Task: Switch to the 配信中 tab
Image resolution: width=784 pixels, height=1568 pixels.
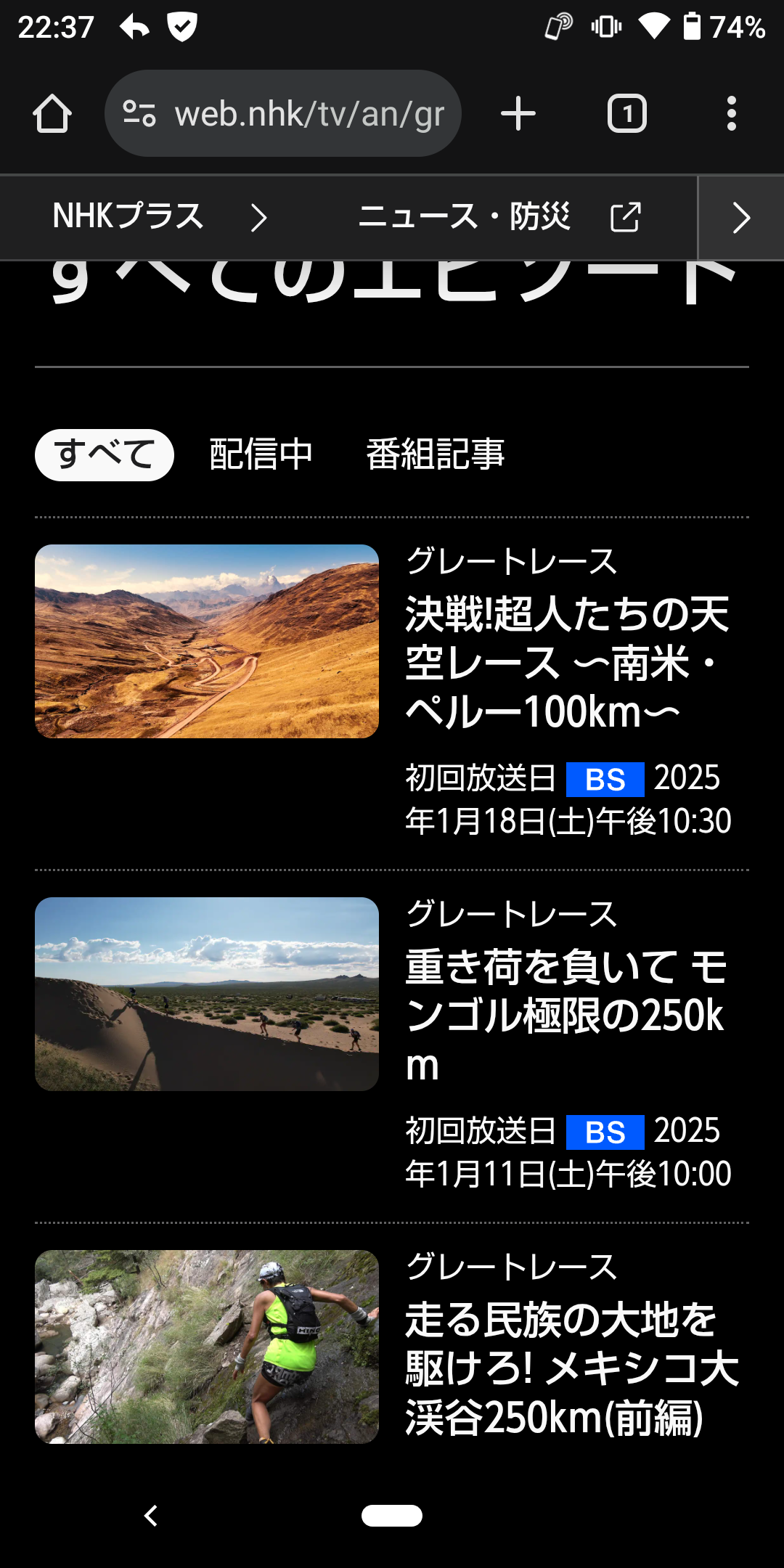Action: (x=261, y=455)
